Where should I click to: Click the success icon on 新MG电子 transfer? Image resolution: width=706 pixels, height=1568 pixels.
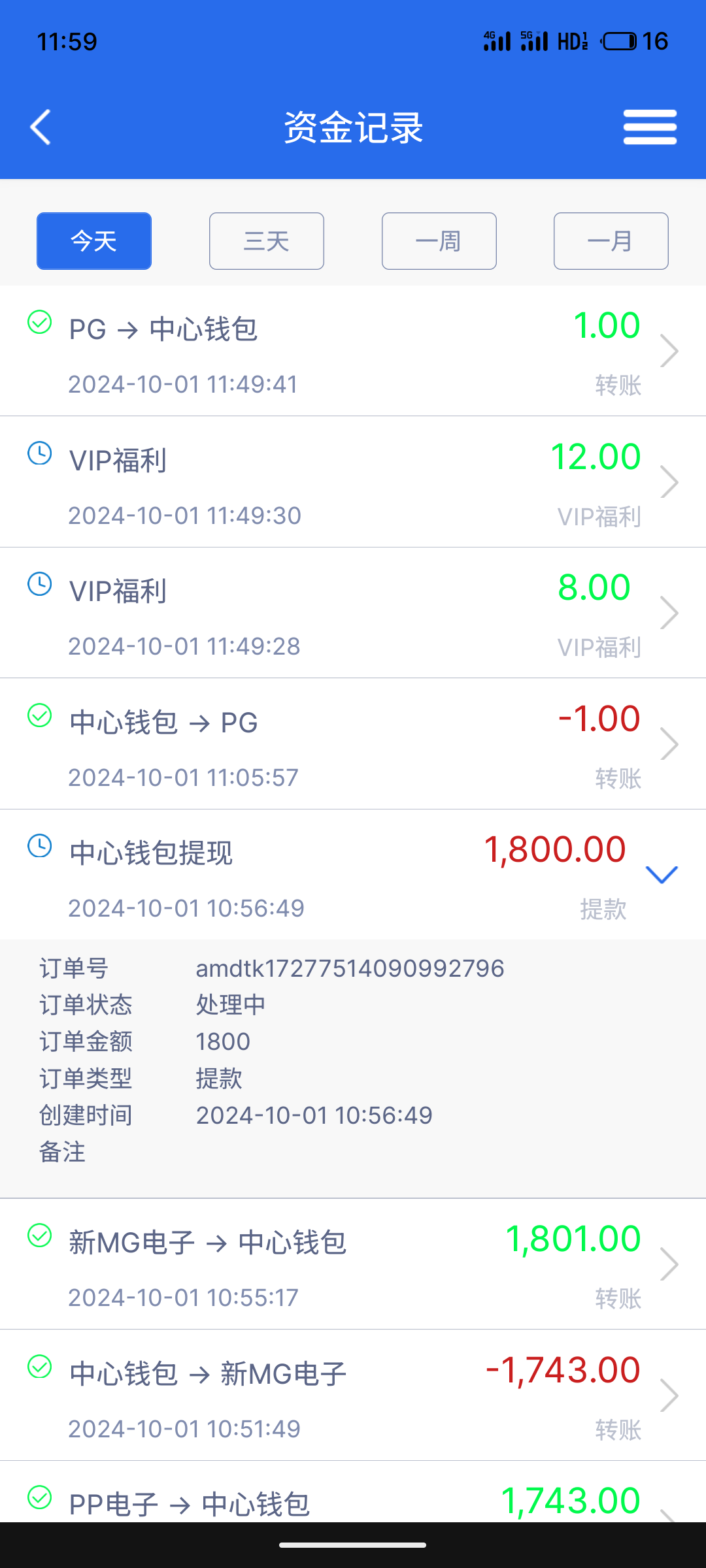click(40, 1235)
